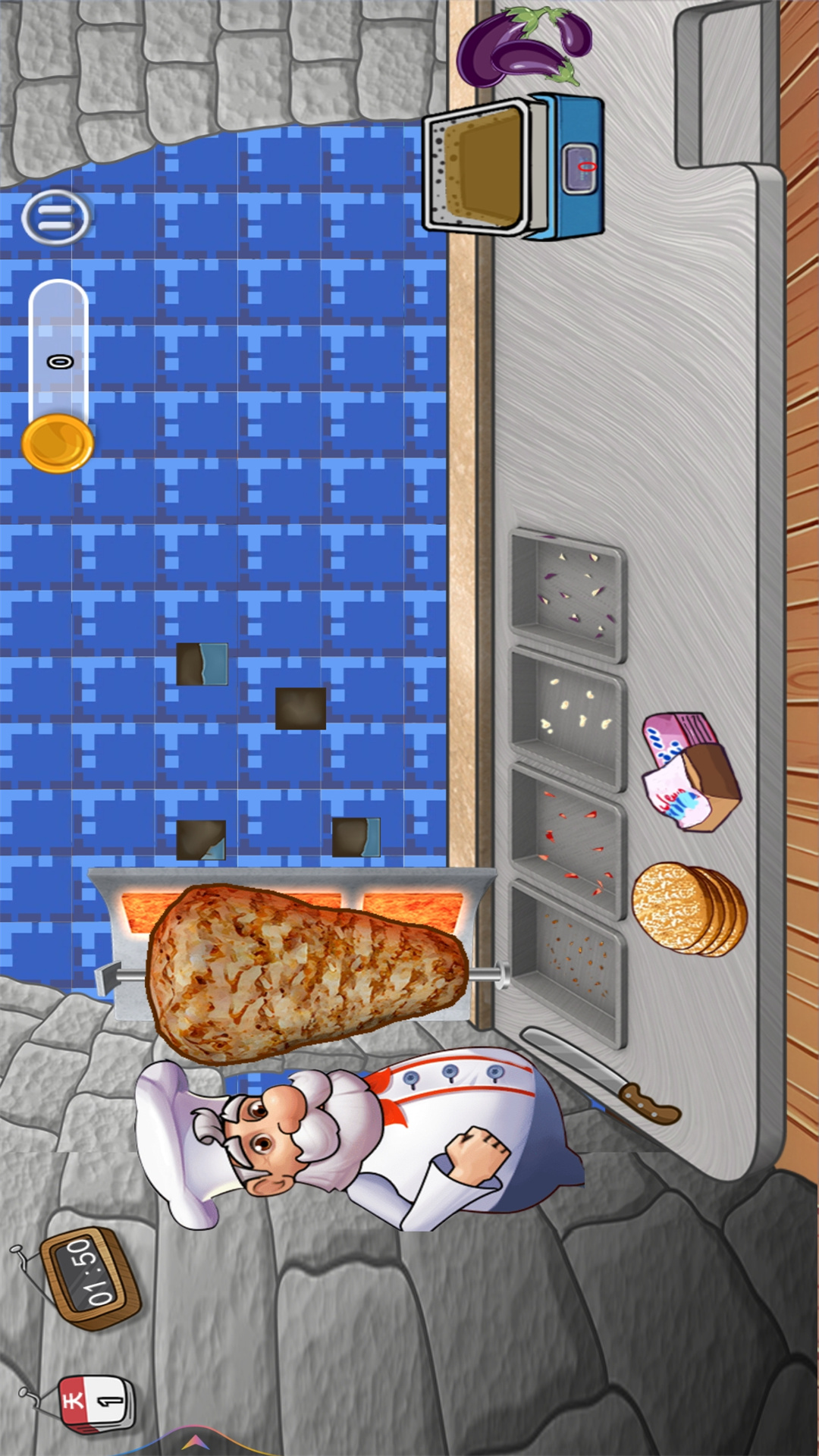Image resolution: width=819 pixels, height=1456 pixels.
Task: Tap the shawarma meat on the spit
Action: [307, 973]
